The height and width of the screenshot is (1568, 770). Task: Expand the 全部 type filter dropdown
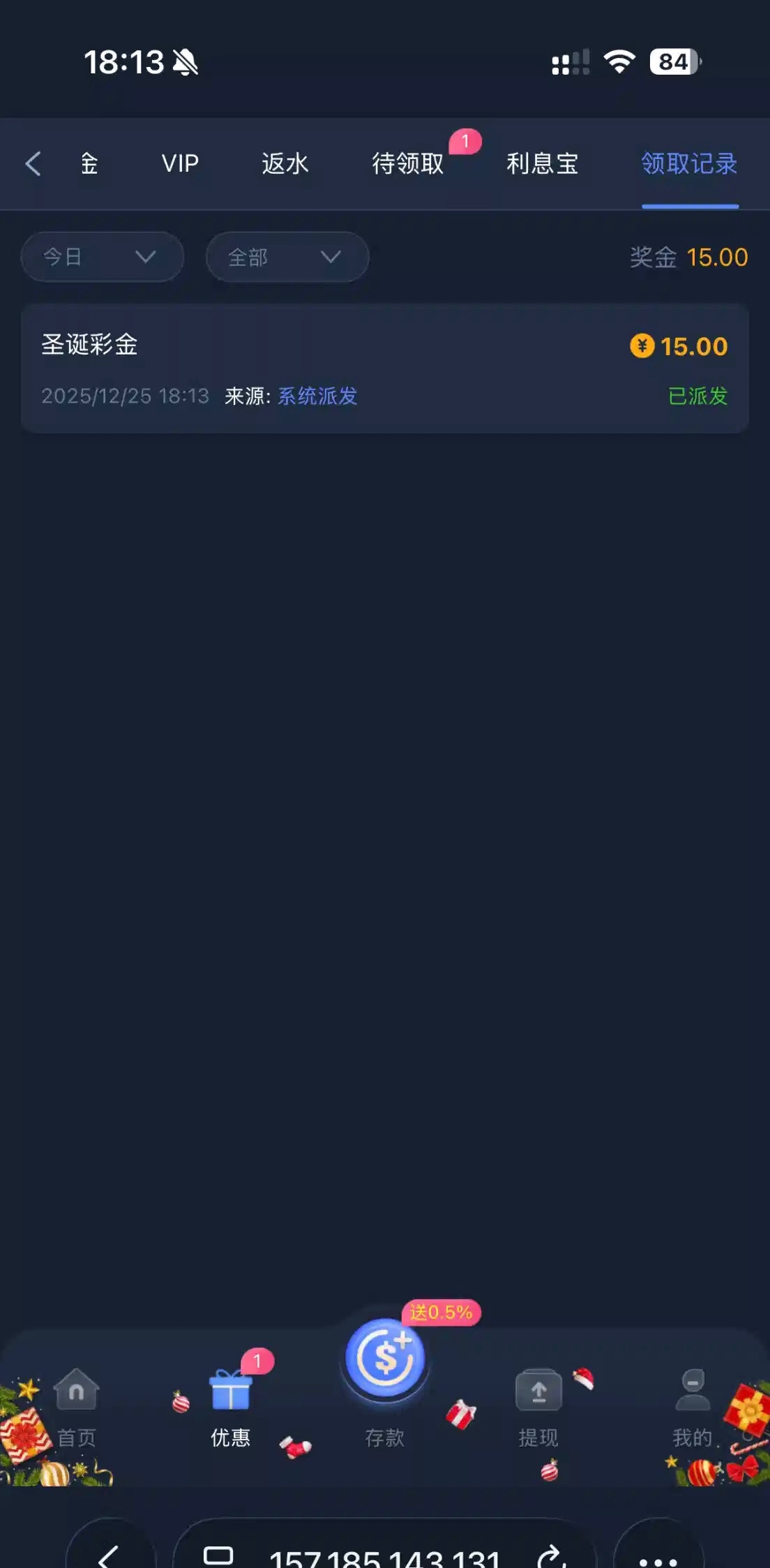pyautogui.click(x=287, y=257)
